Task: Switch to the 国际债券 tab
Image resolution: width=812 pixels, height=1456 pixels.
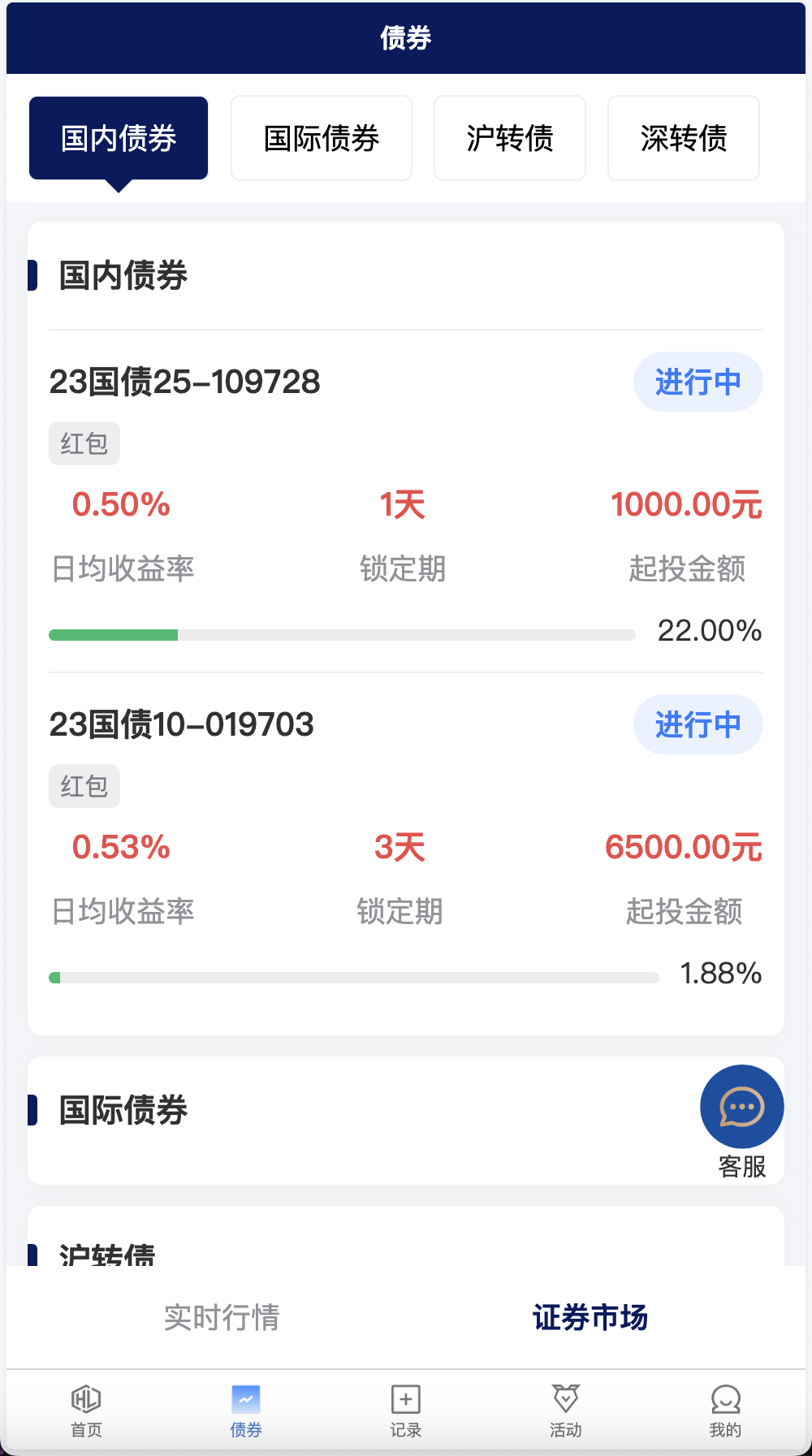Action: 321,138
